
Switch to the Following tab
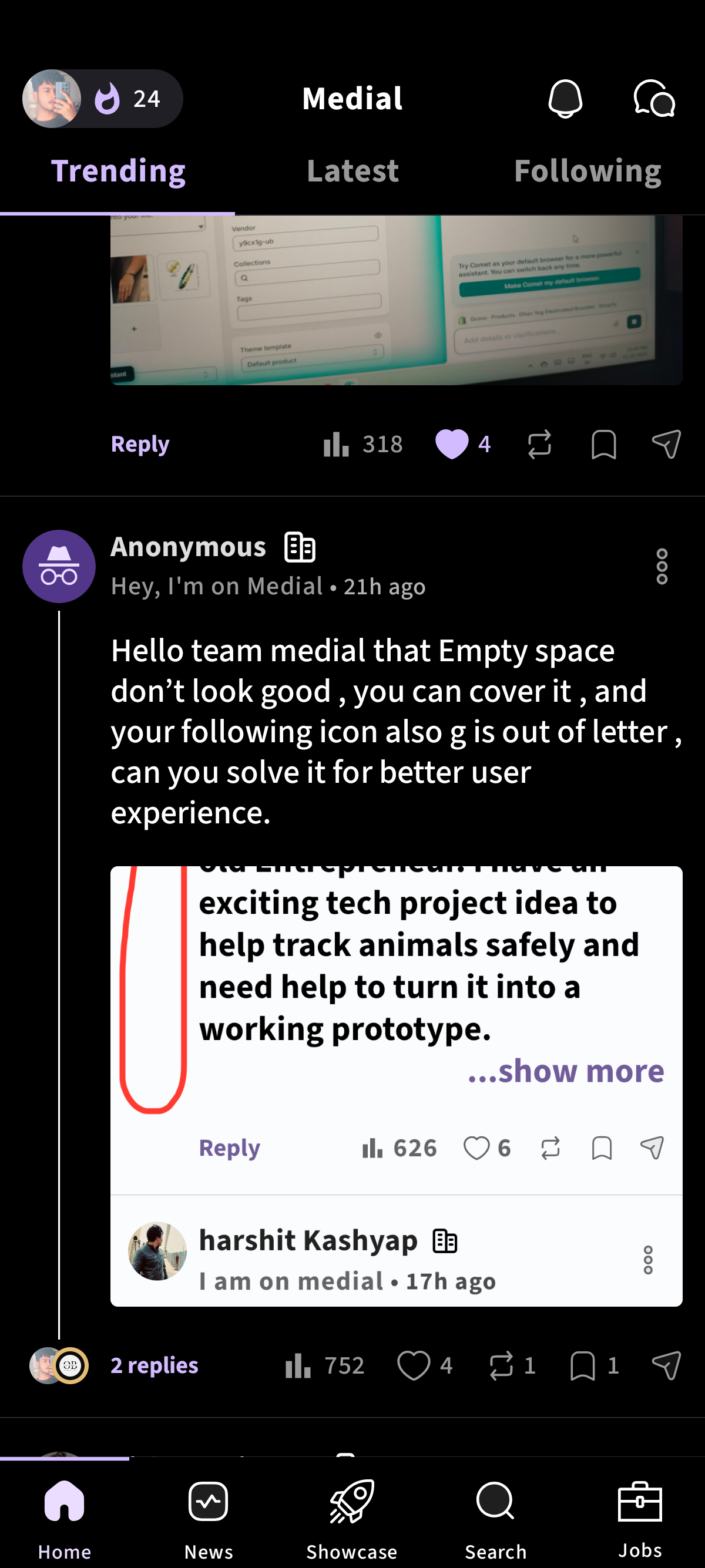(x=587, y=171)
